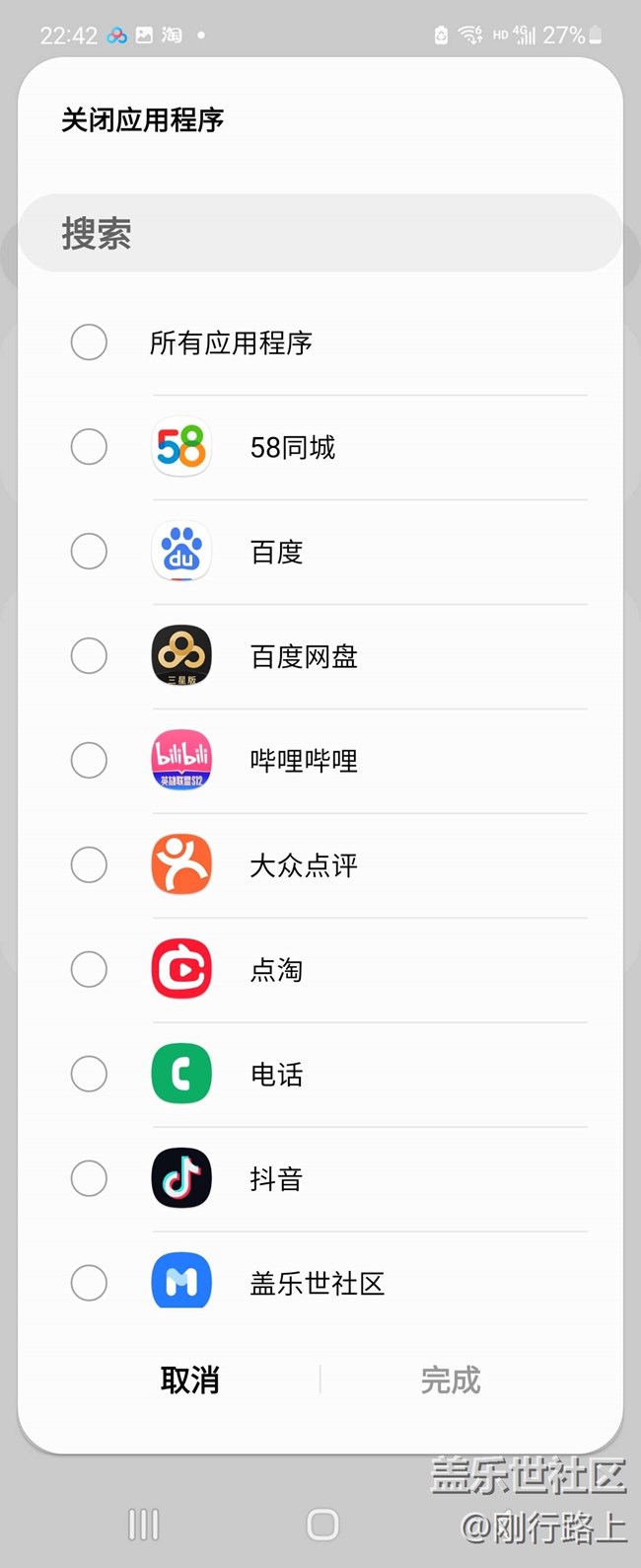Viewport: 641px width, 1568px height.
Task: Tick the 大众点评 app
Action: [89, 865]
